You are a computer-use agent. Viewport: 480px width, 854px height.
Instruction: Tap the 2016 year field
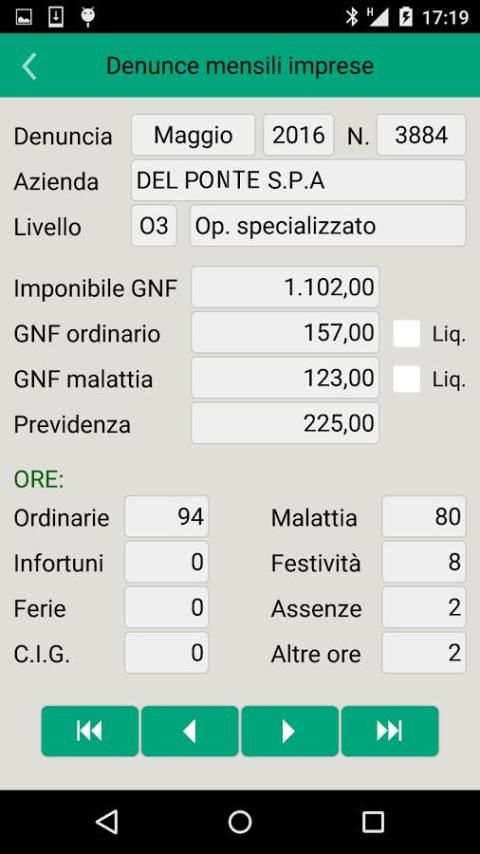point(299,135)
